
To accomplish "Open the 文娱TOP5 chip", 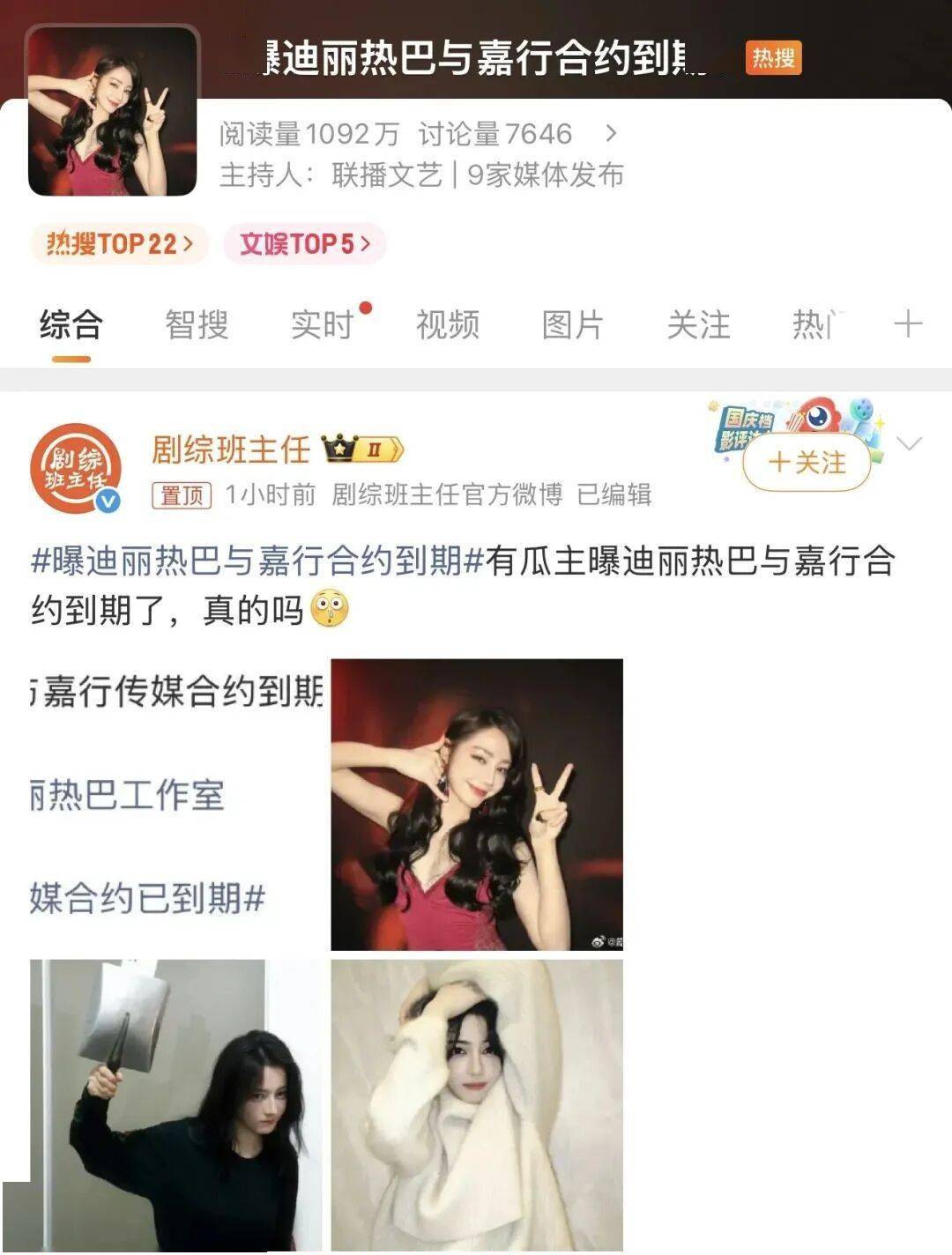I will pos(304,244).
